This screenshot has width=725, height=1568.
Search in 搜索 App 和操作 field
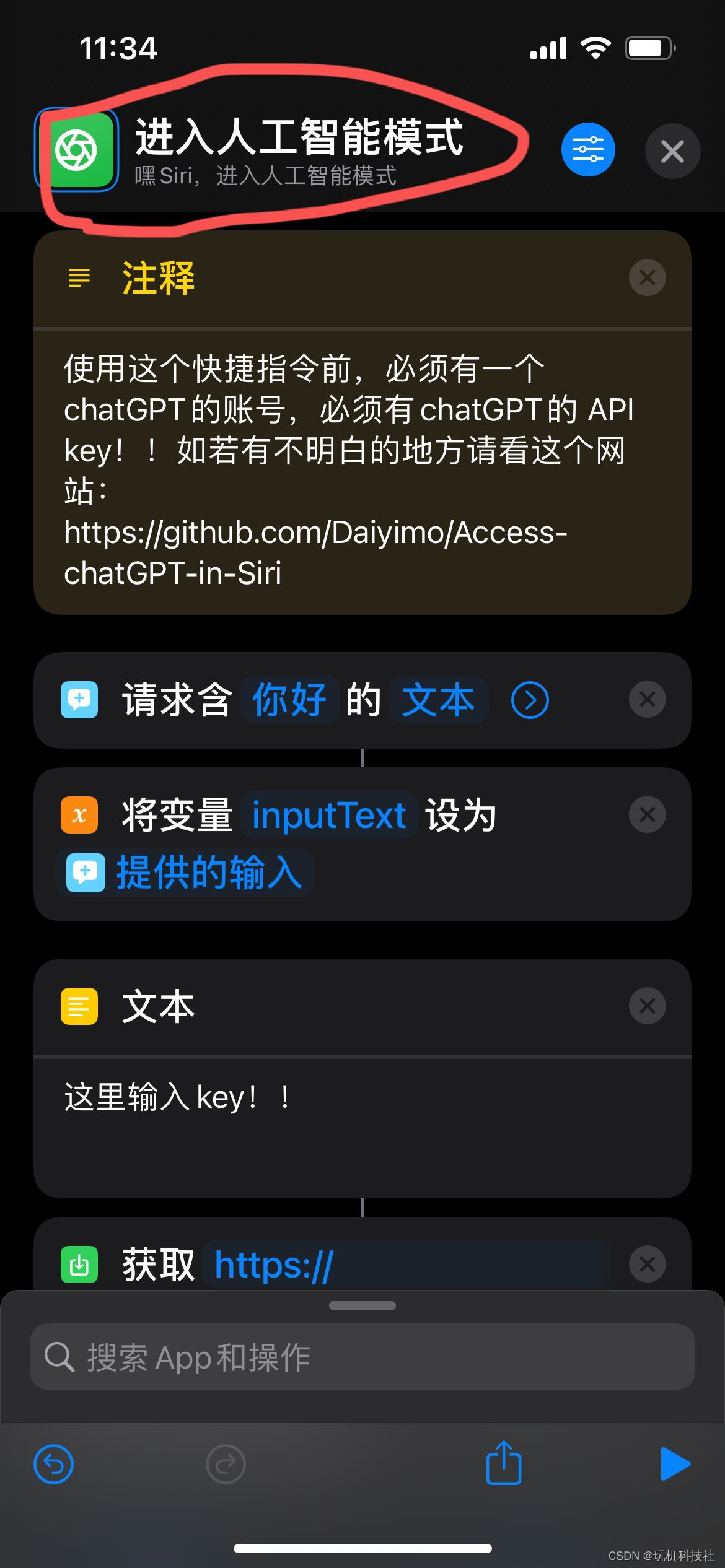click(x=362, y=1357)
